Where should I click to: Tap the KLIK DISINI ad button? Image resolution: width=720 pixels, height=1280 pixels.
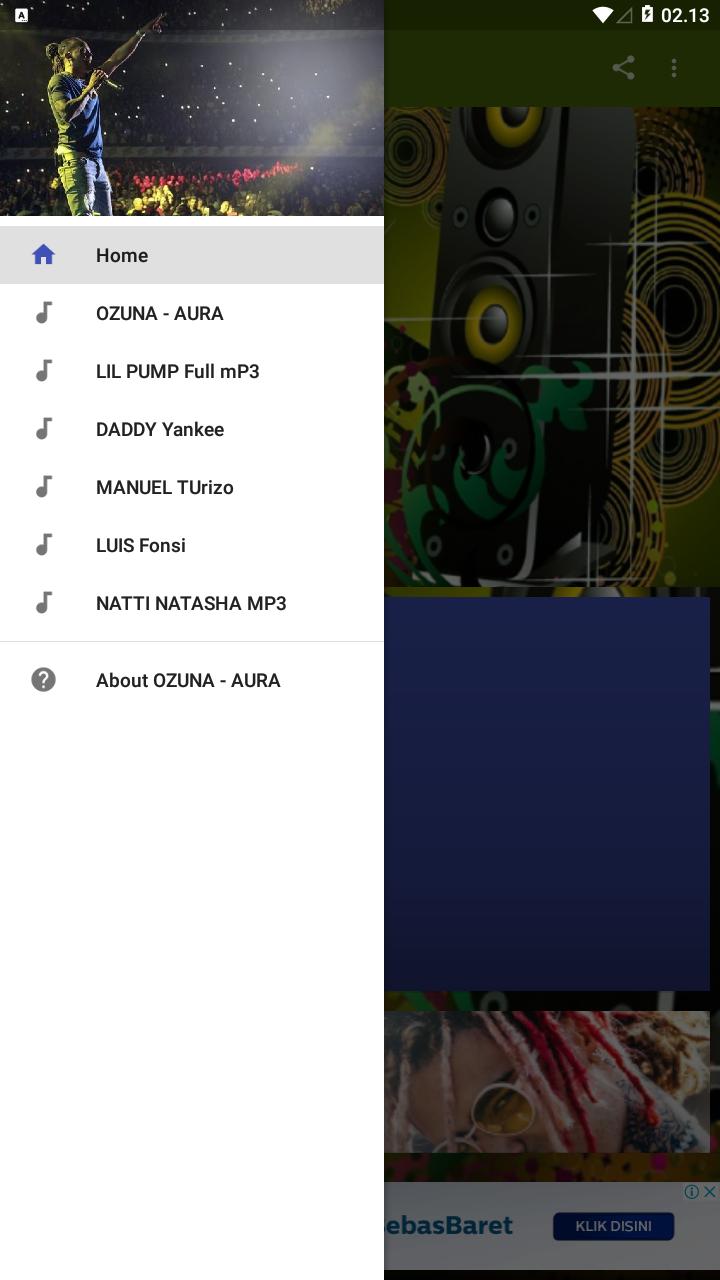(x=613, y=1226)
